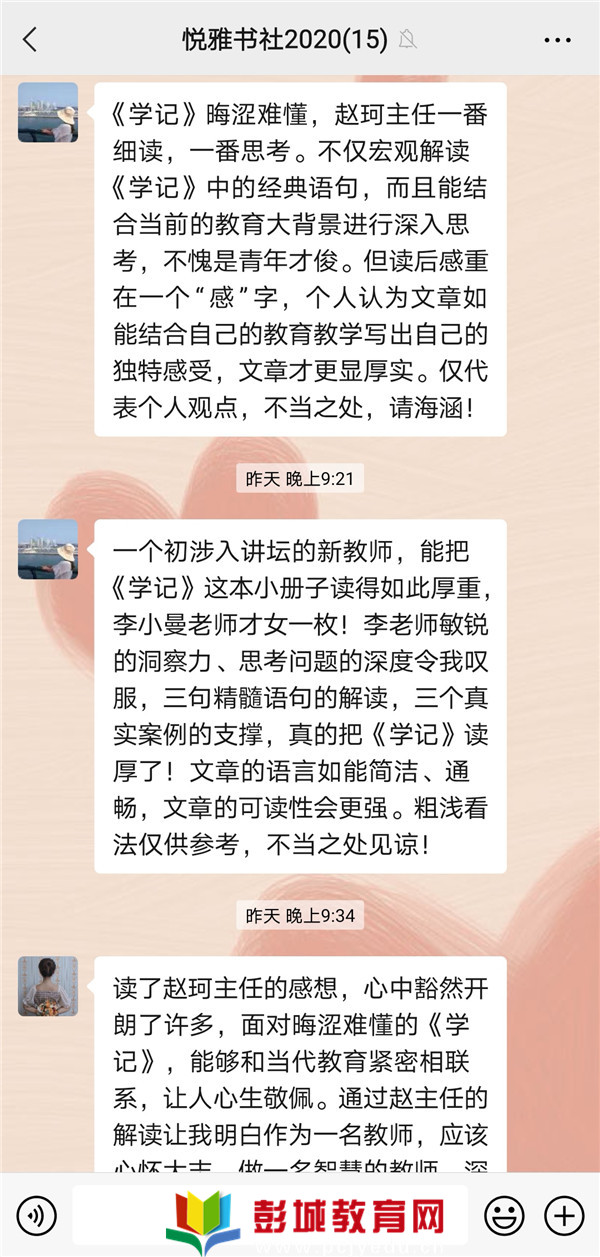
Task: Open profile of sender discussing 《学记》晦涩难懂
Action: (48, 112)
